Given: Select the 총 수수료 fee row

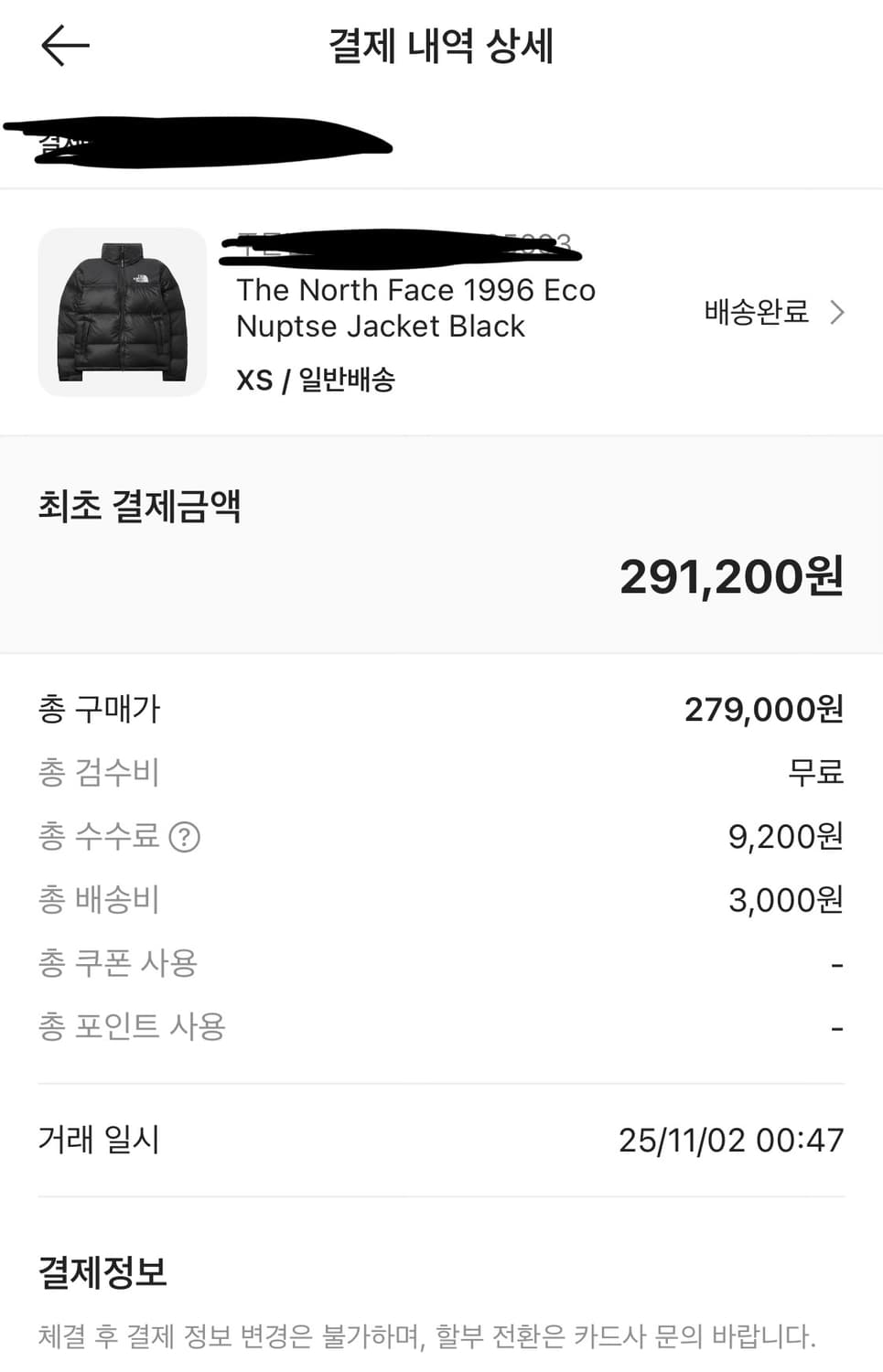Looking at the screenshot, I should pyautogui.click(x=439, y=837).
